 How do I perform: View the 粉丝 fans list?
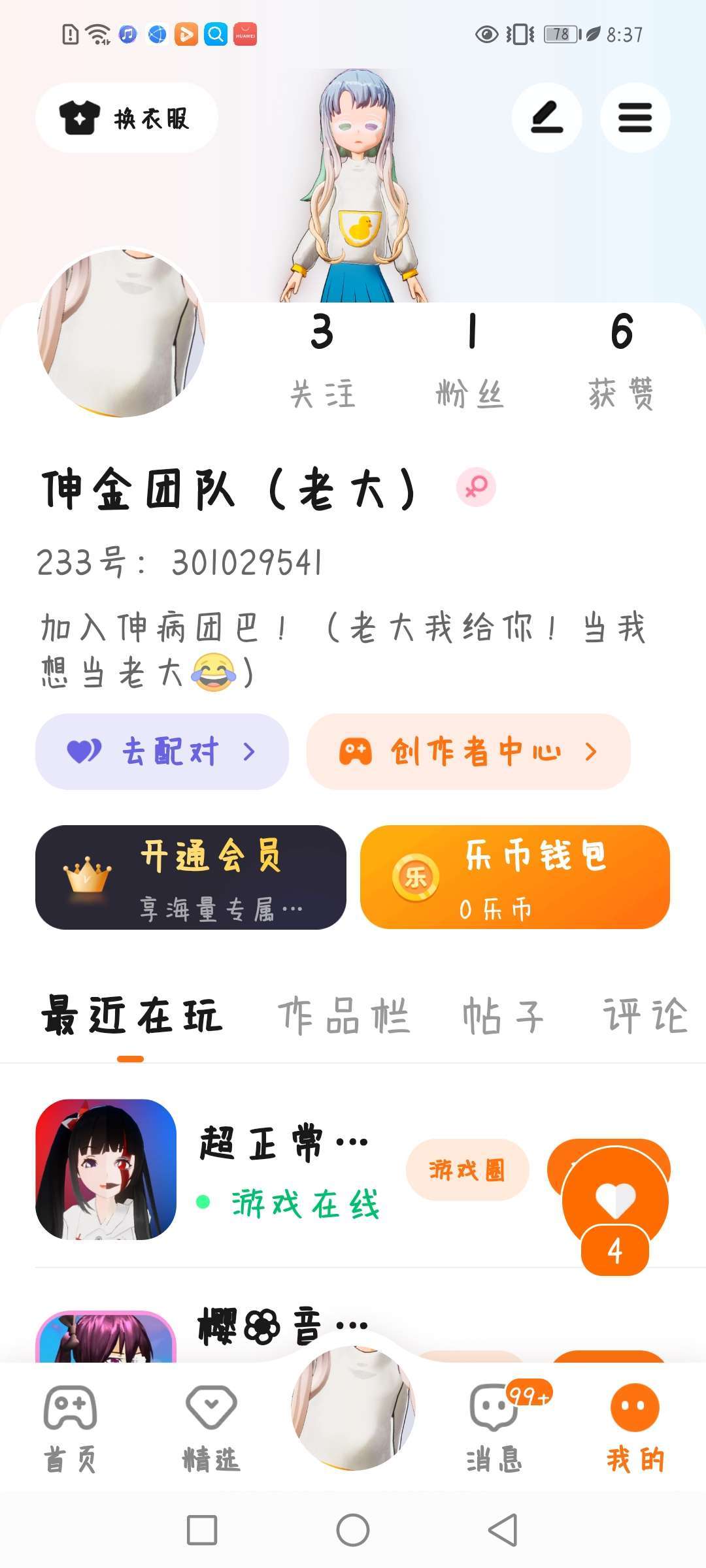(x=471, y=359)
